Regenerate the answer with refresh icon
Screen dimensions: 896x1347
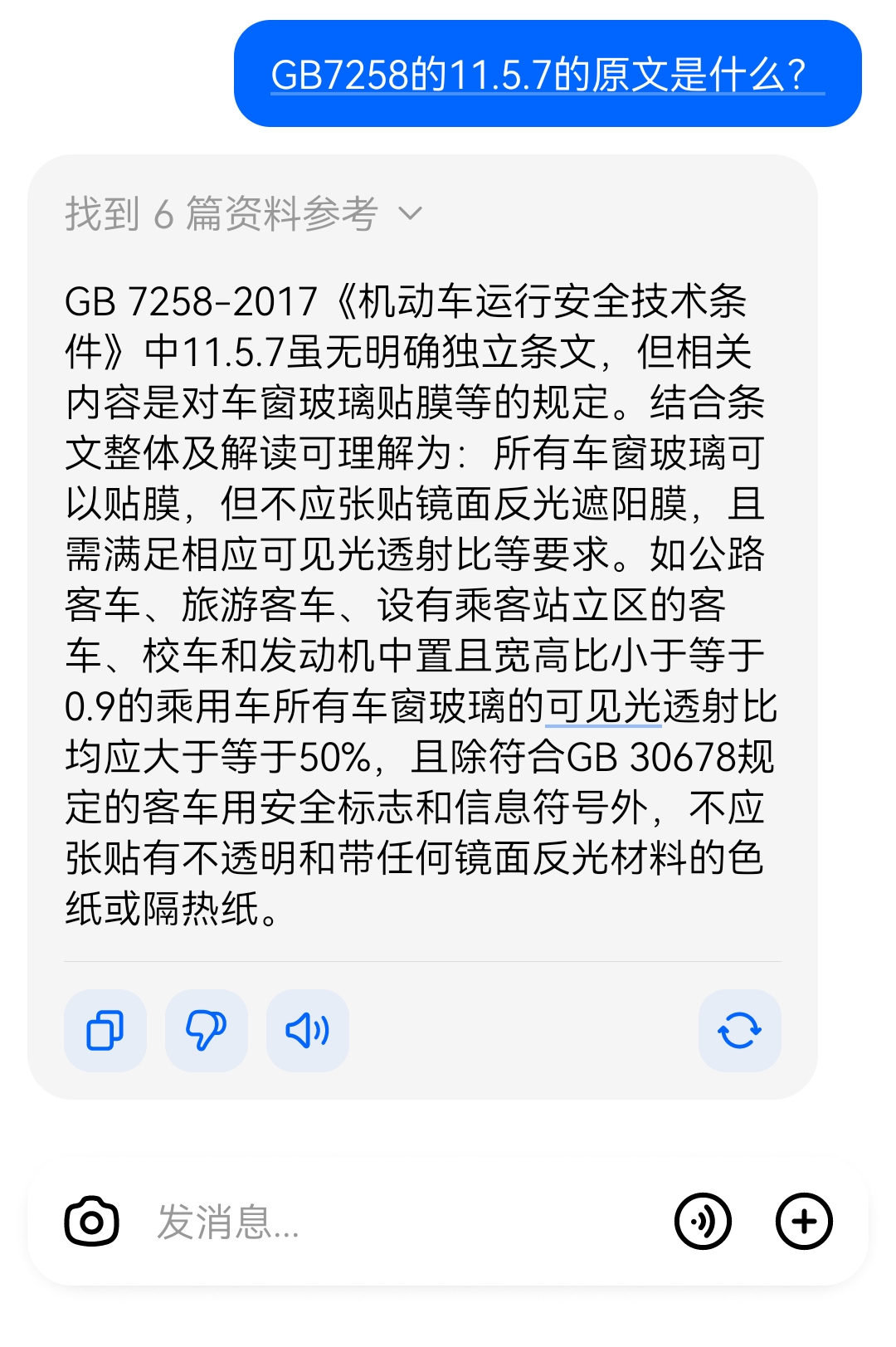click(x=739, y=1031)
